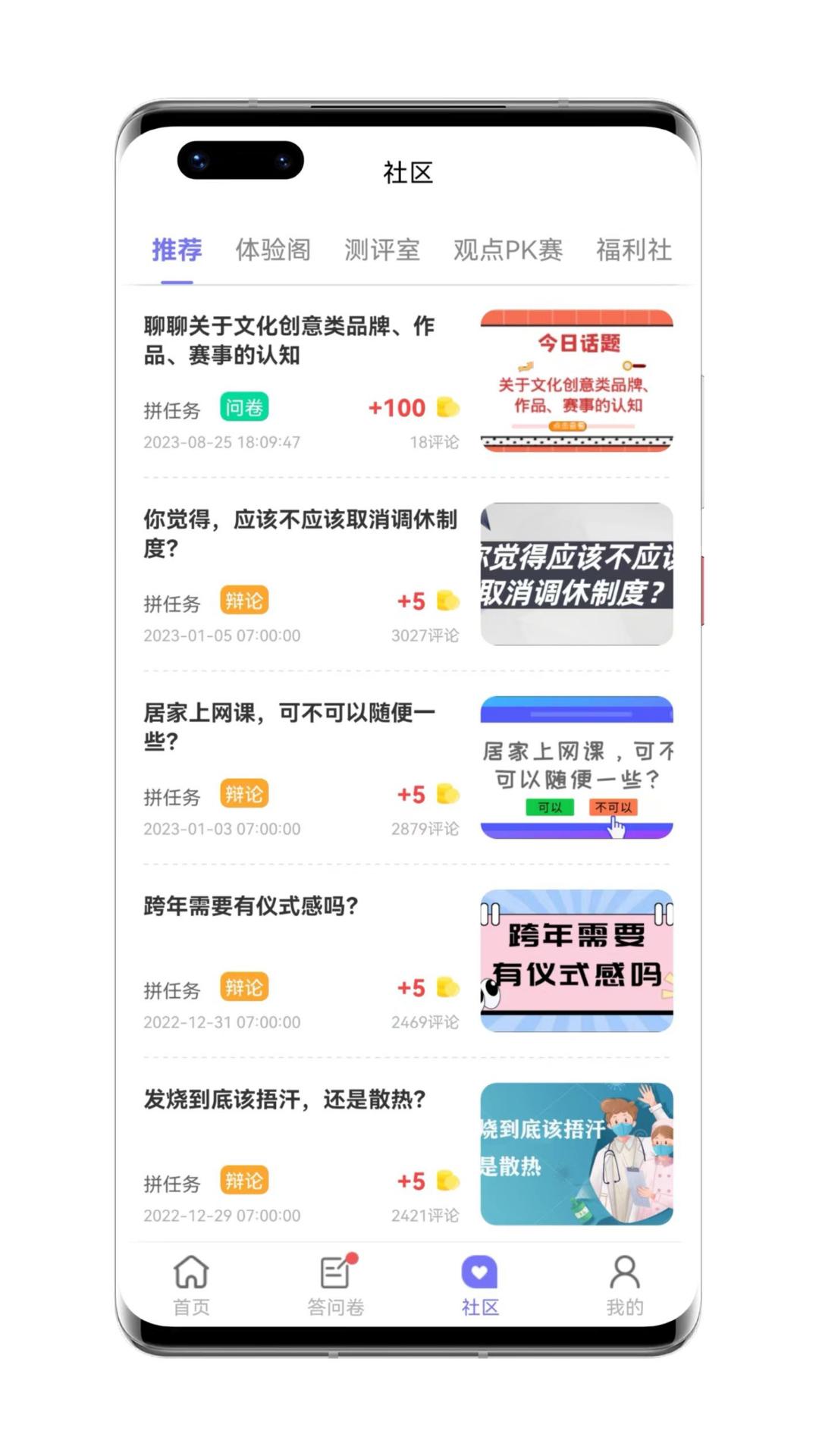Viewport: 819px width, 1456px height.
Task: Tap the 辩论 tag on the 调休 post
Action: [x=244, y=601]
